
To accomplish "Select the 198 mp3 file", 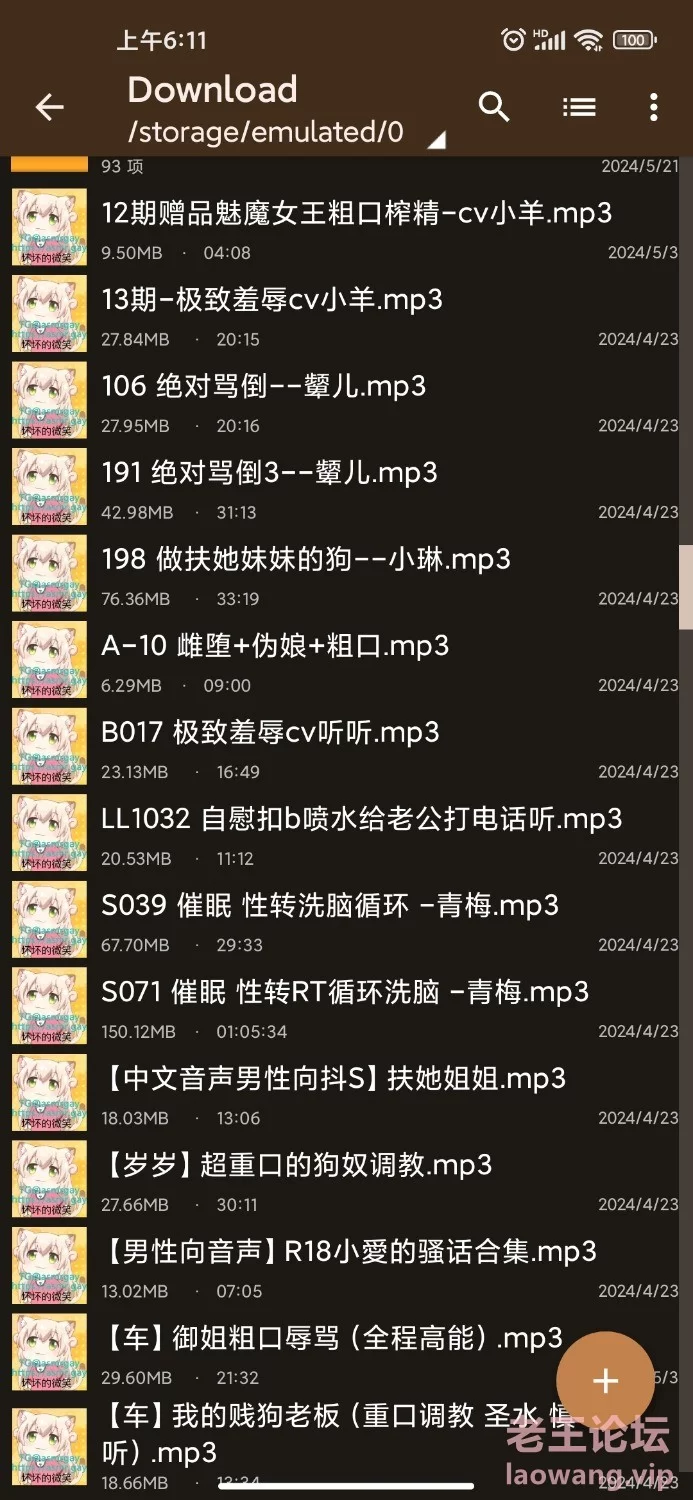I will [x=346, y=576].
